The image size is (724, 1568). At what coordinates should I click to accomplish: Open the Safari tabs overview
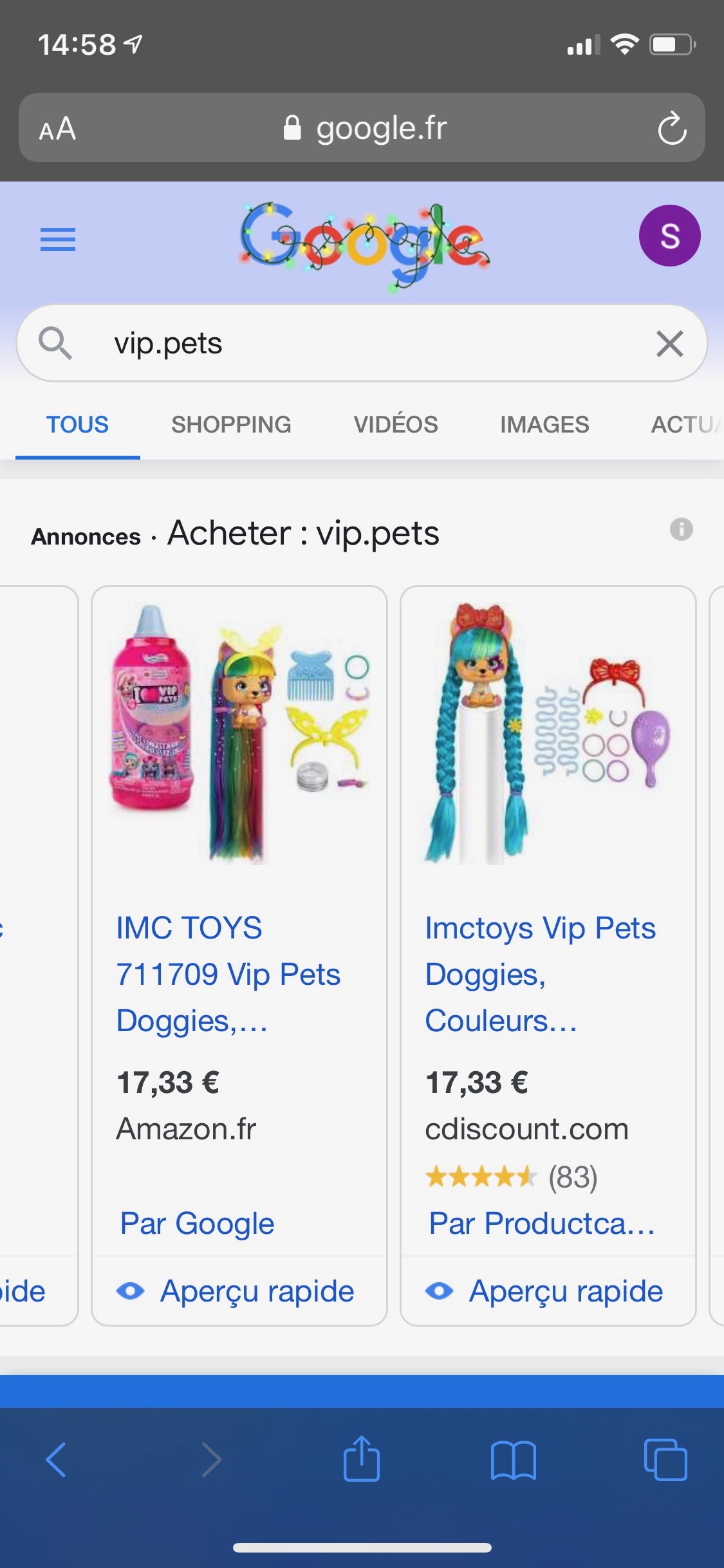point(665,1459)
